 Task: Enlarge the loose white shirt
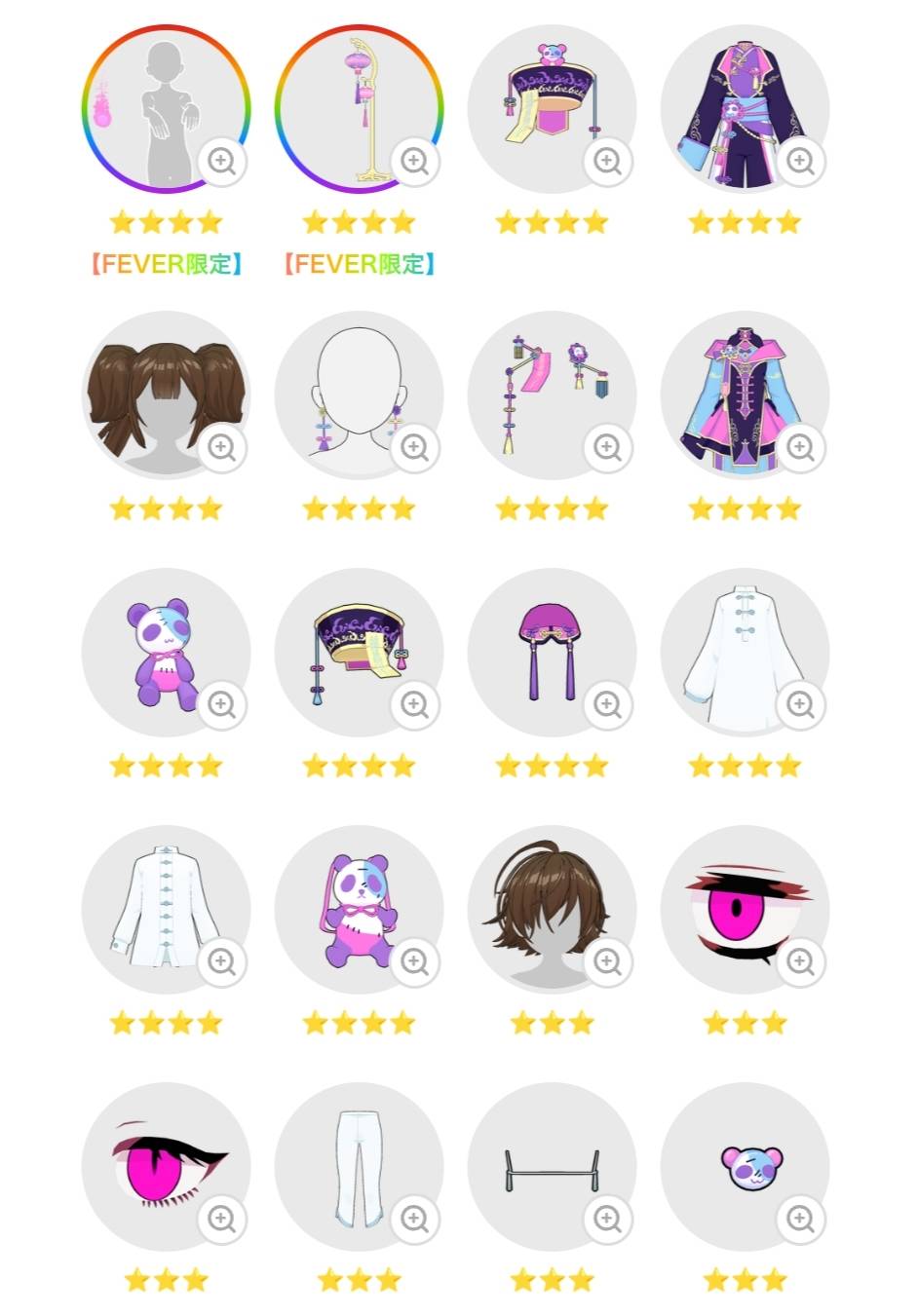801,704
